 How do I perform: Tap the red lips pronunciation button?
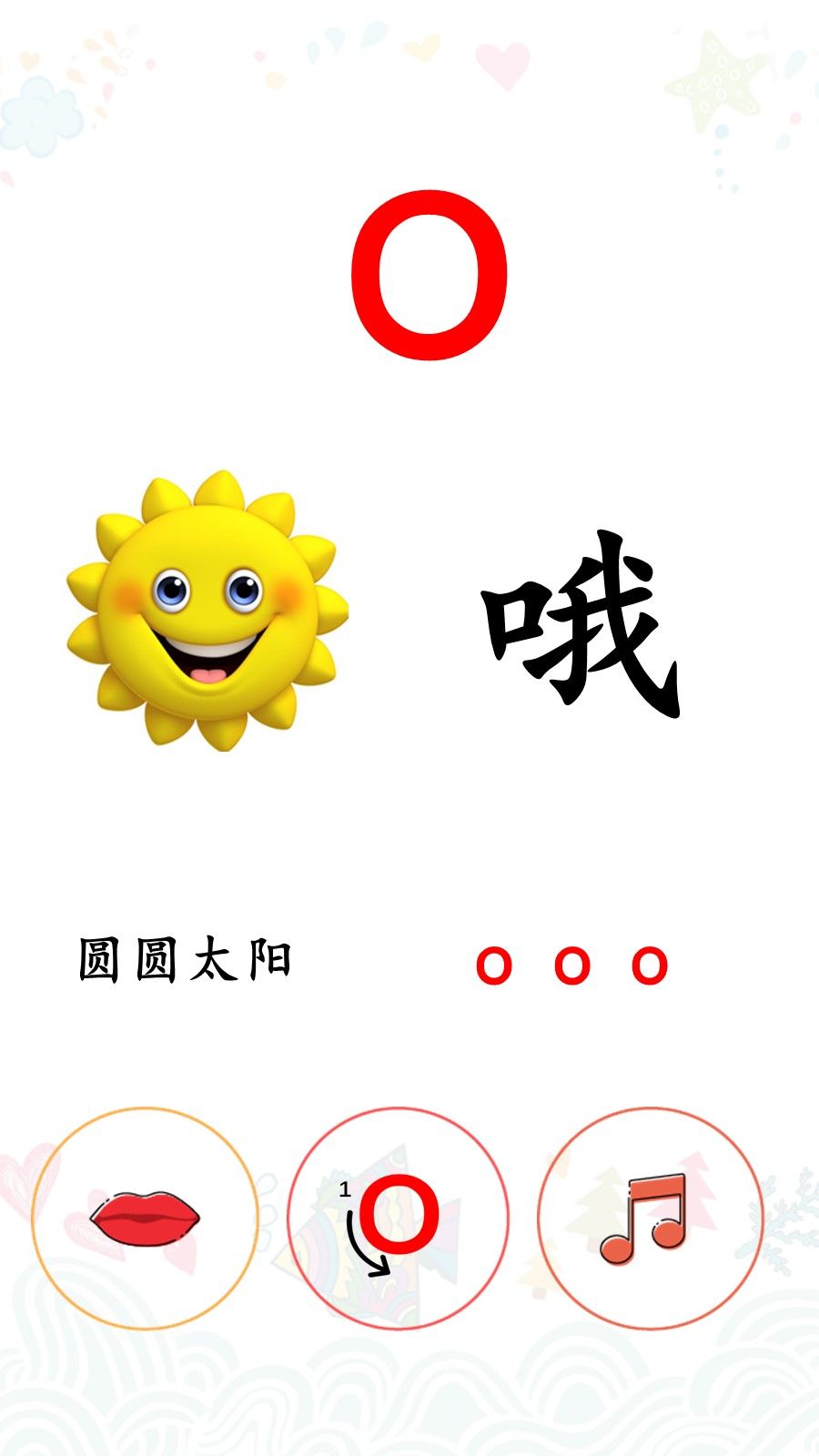(x=146, y=1218)
